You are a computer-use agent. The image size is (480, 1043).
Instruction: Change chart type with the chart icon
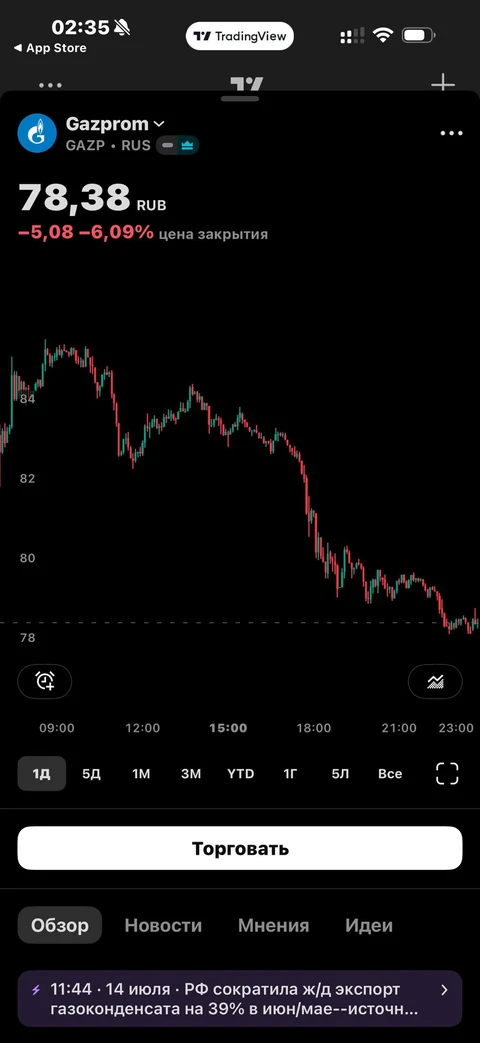[435, 681]
